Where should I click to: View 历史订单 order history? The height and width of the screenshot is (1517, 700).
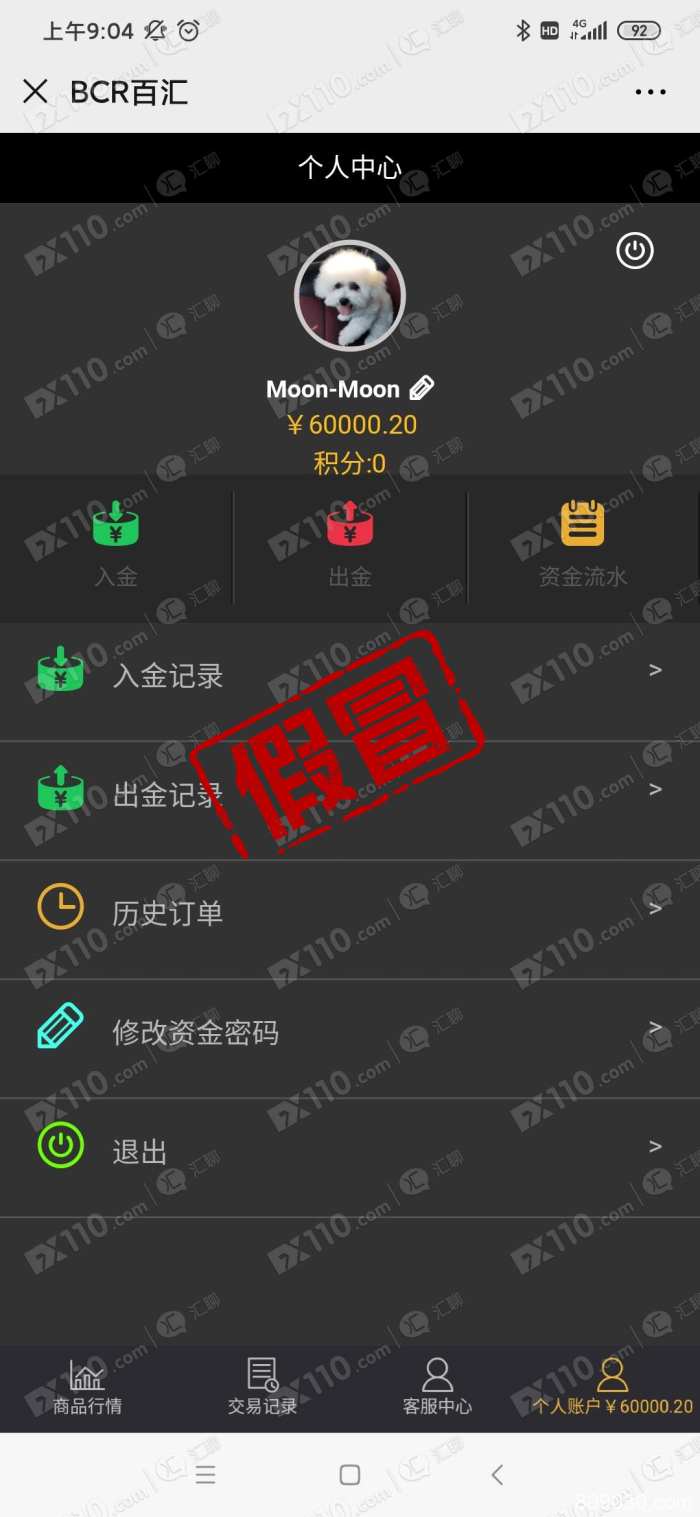point(350,913)
